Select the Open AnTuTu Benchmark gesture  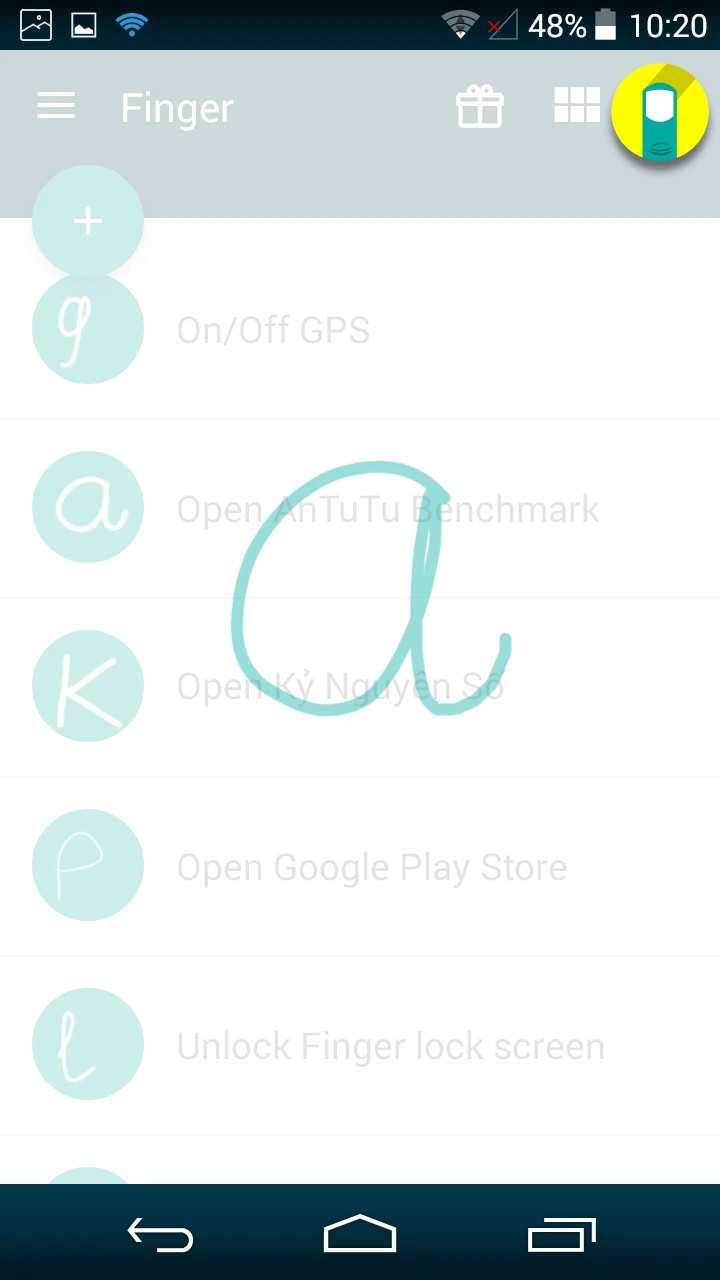[388, 509]
